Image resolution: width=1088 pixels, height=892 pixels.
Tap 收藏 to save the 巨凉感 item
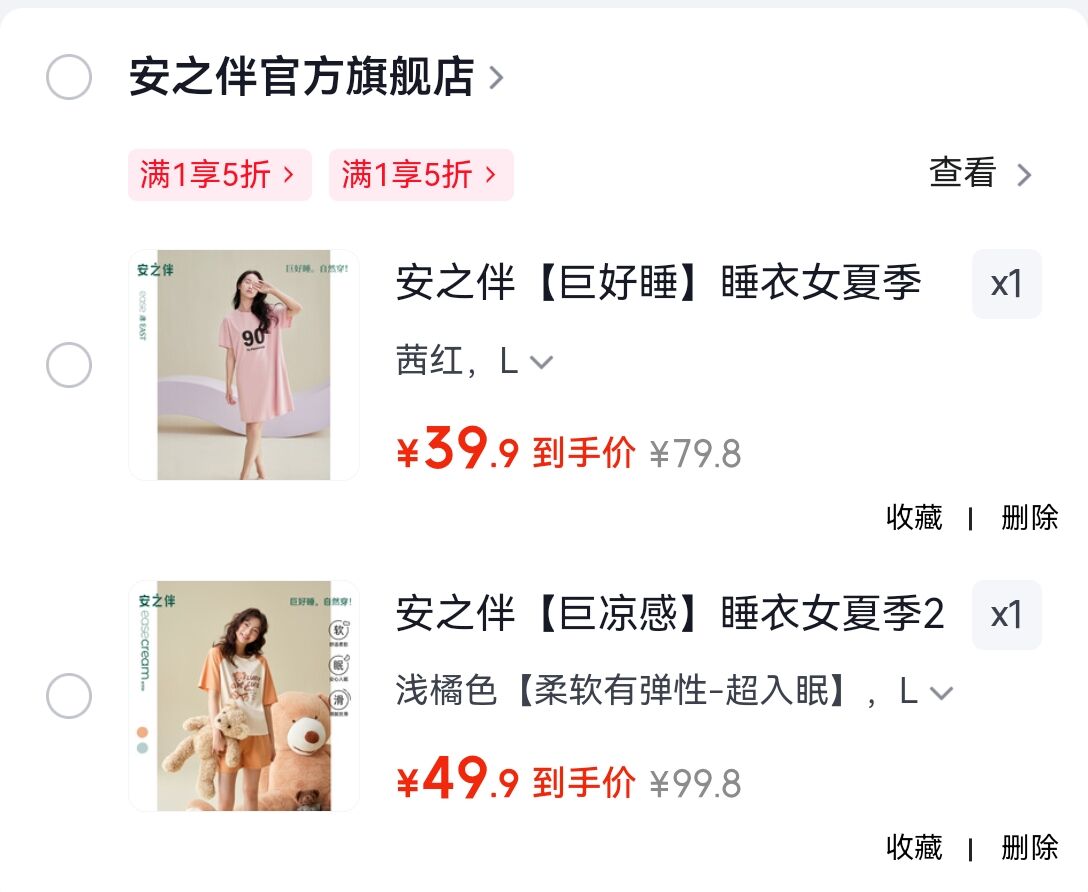point(914,848)
